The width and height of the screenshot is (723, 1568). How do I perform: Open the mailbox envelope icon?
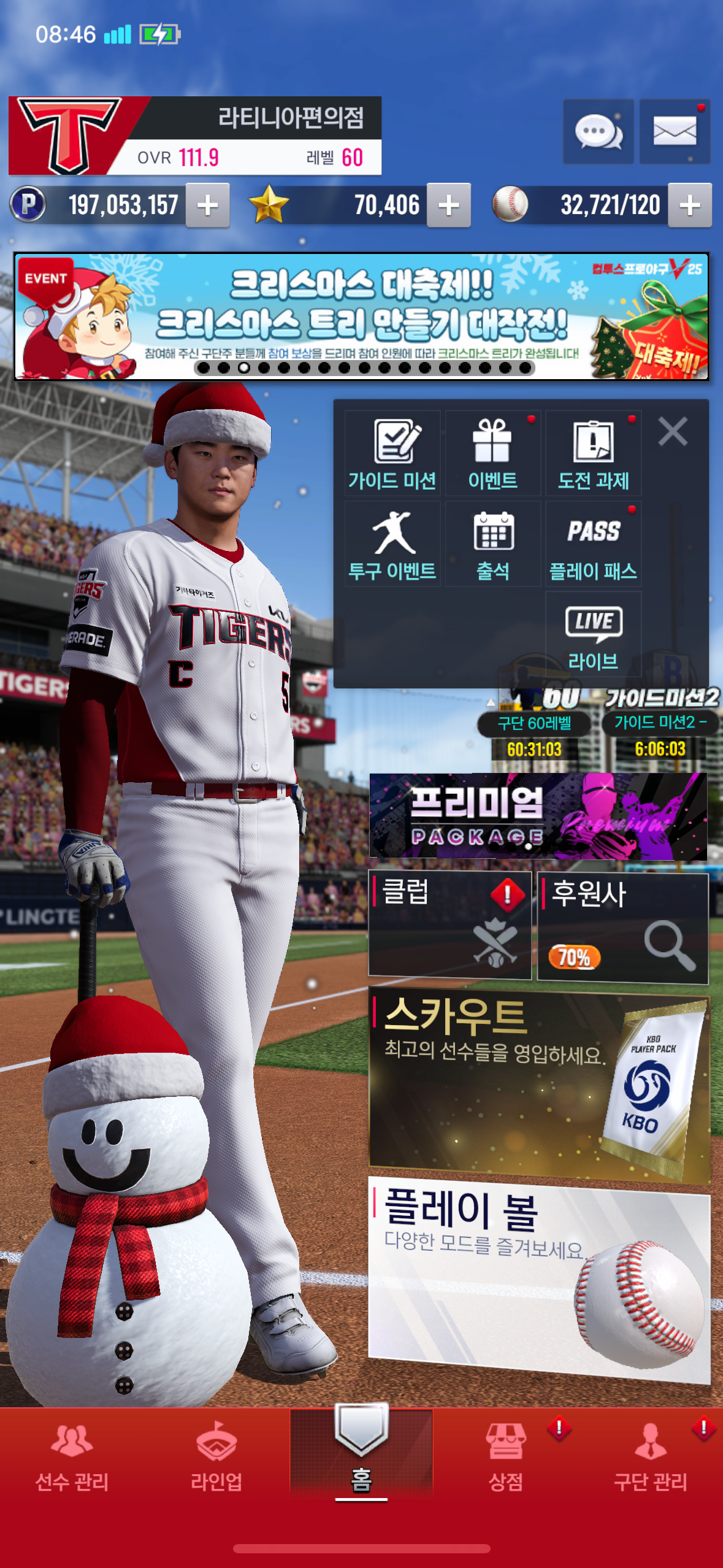click(x=675, y=131)
